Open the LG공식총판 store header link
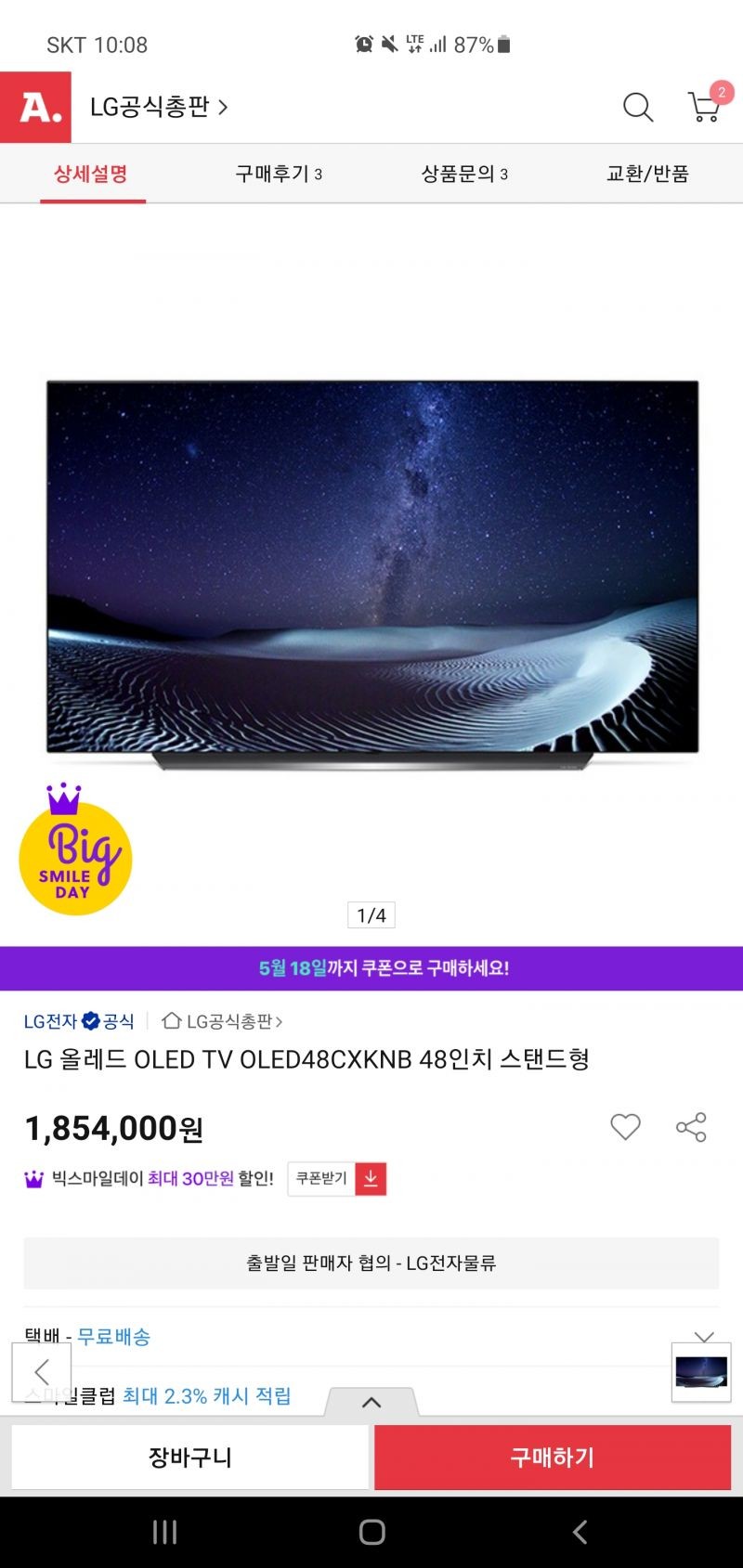 [x=159, y=108]
